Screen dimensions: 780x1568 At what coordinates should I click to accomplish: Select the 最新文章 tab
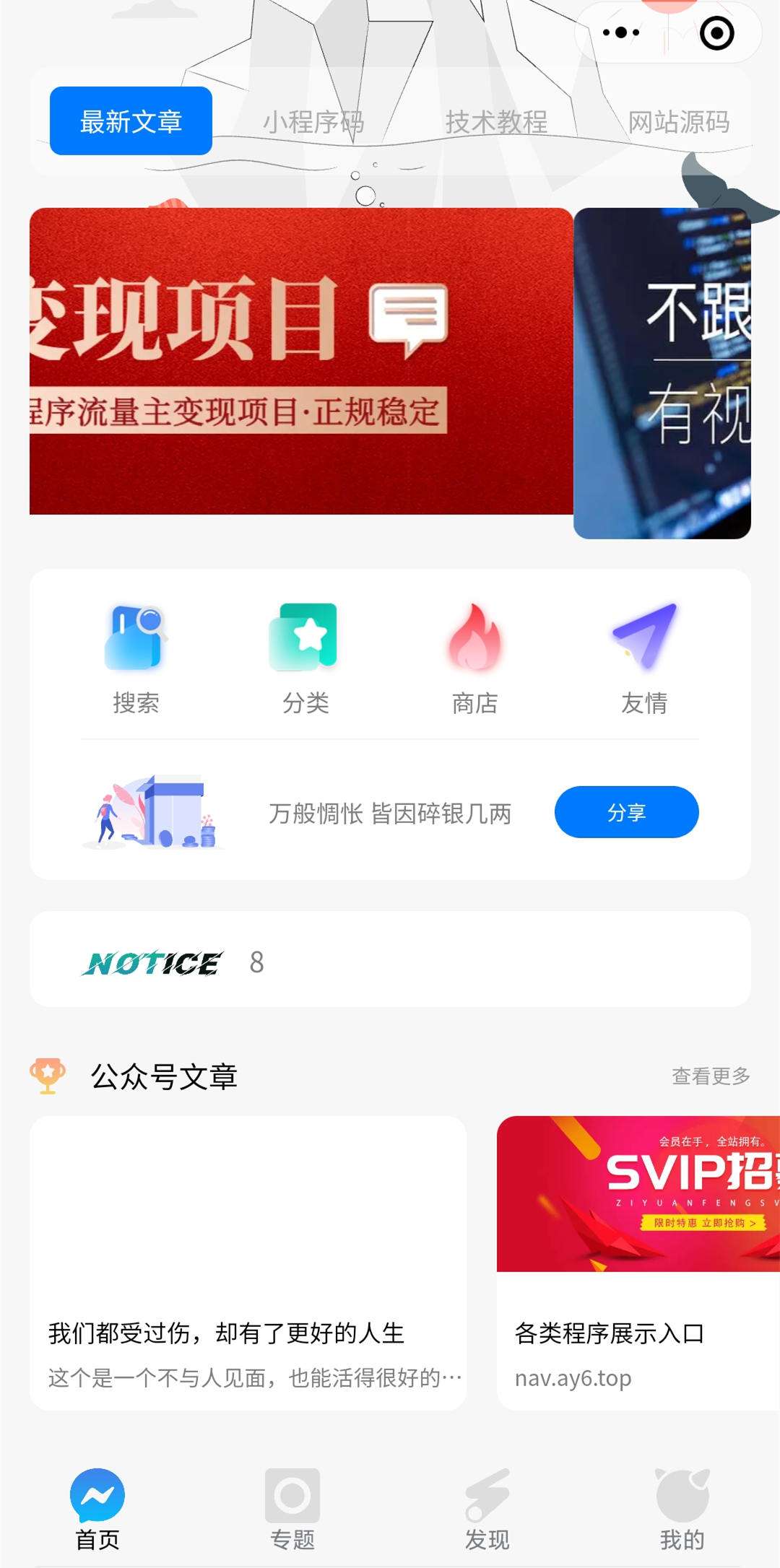[129, 121]
